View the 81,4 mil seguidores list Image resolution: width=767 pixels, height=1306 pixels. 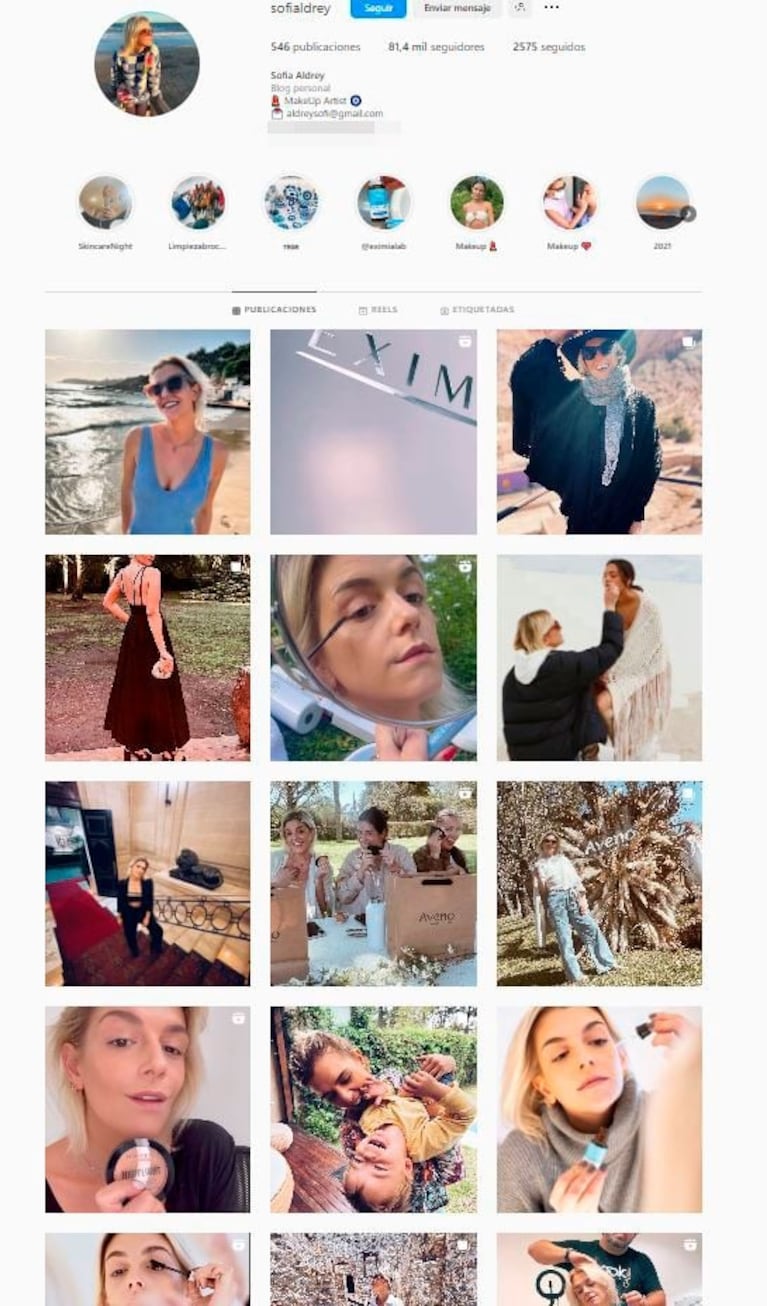[x=436, y=47]
